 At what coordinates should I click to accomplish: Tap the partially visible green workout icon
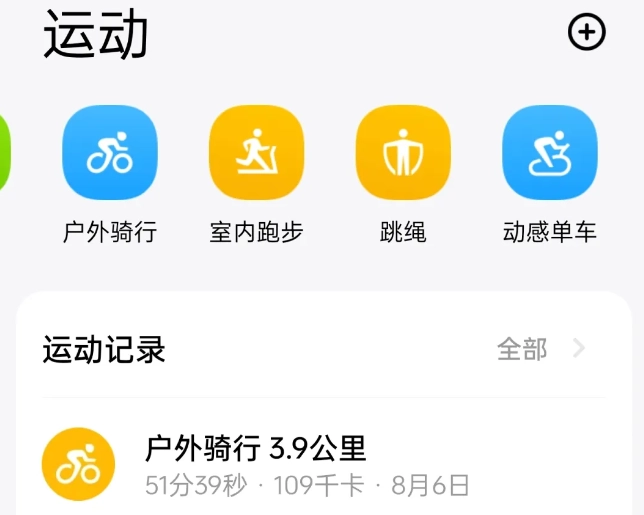coord(4,152)
